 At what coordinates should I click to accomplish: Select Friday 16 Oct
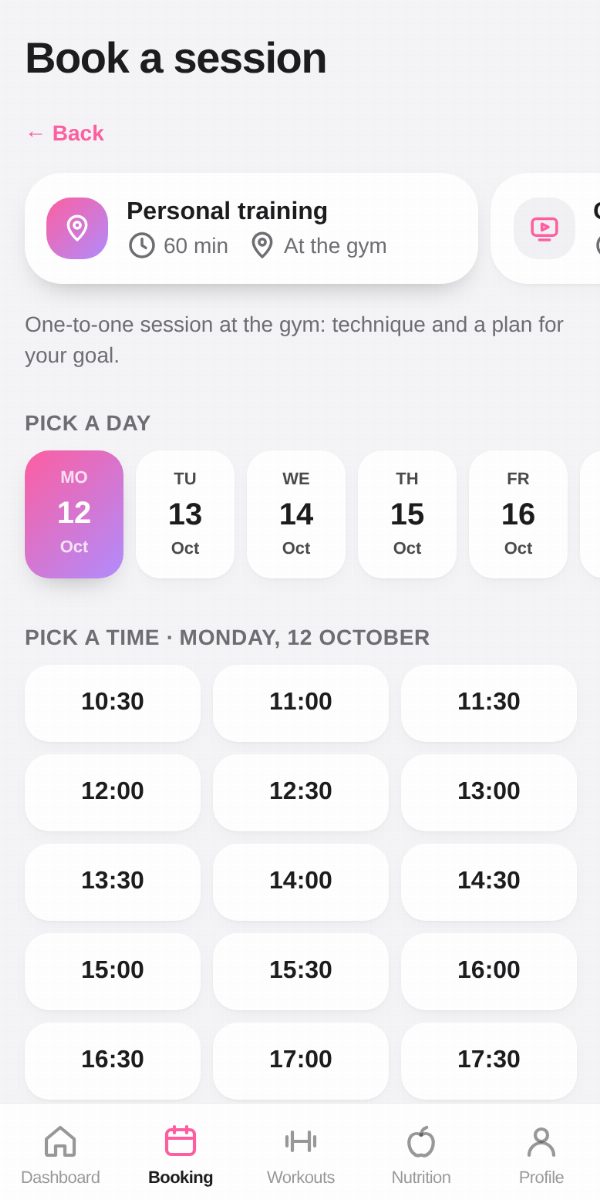tap(518, 514)
